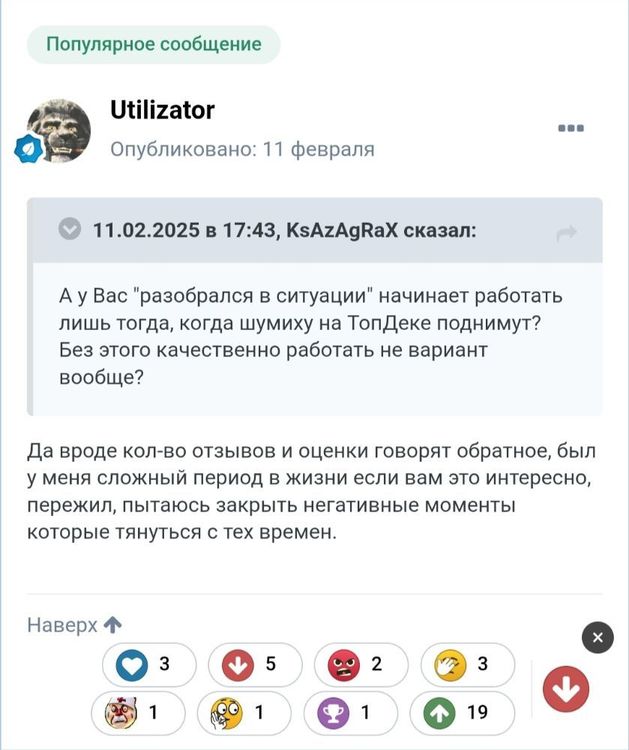
Task: Tap the heart reaction with 3
Action: (149, 664)
